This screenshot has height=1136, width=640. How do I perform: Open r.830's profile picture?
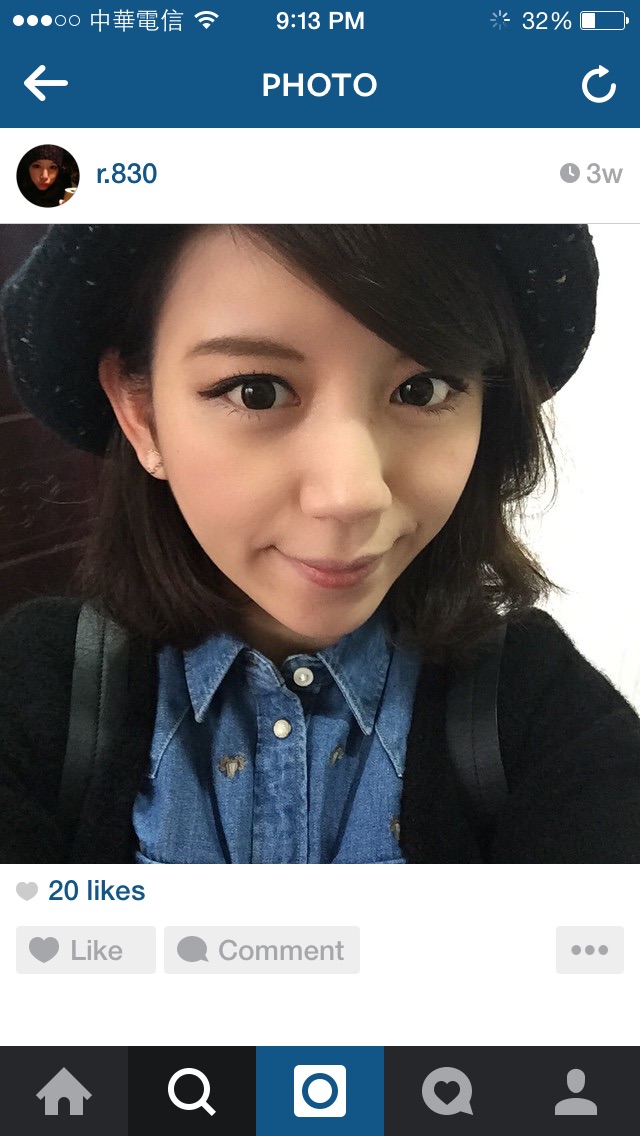pos(48,176)
